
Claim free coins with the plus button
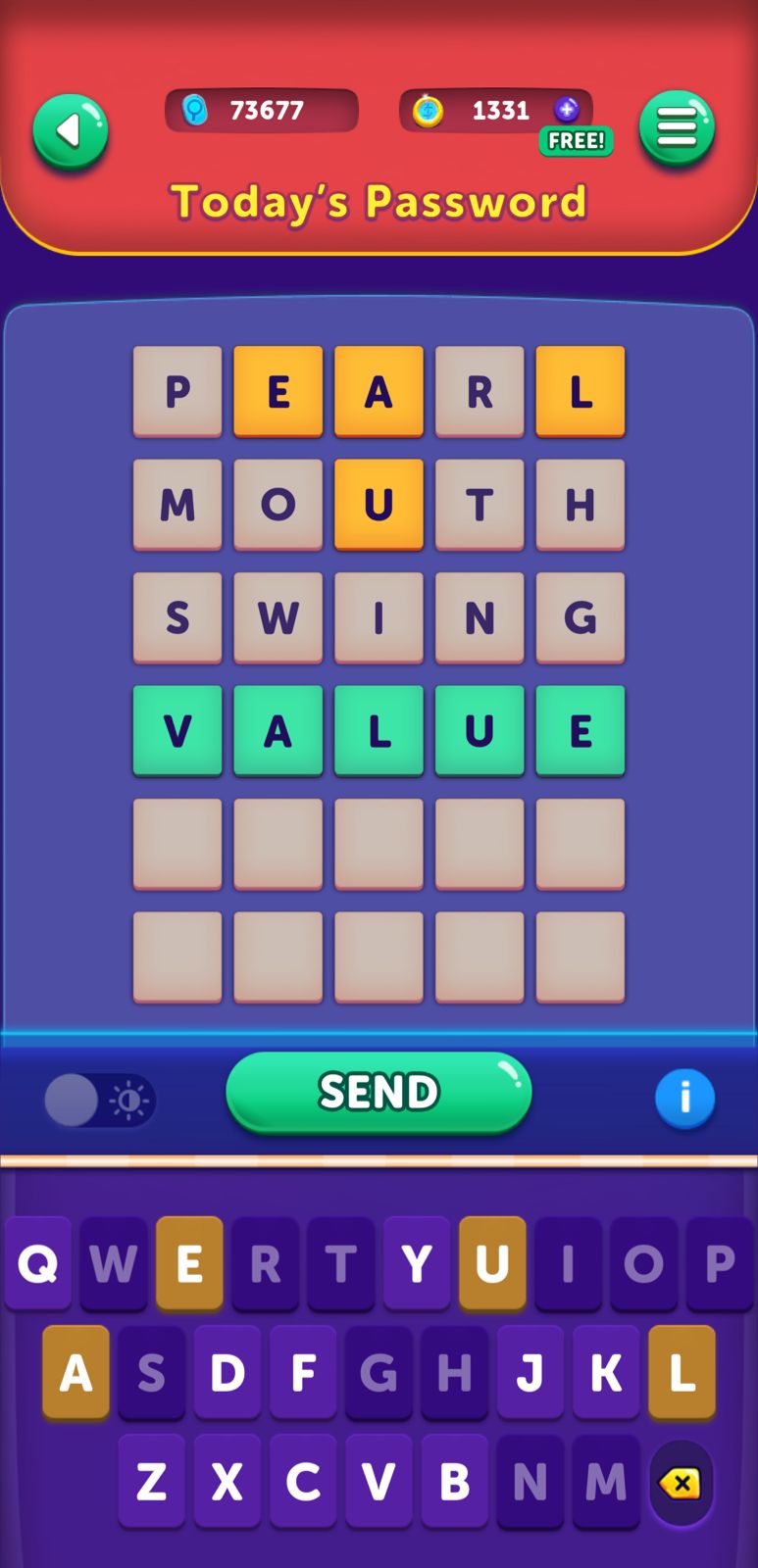pyautogui.click(x=567, y=110)
